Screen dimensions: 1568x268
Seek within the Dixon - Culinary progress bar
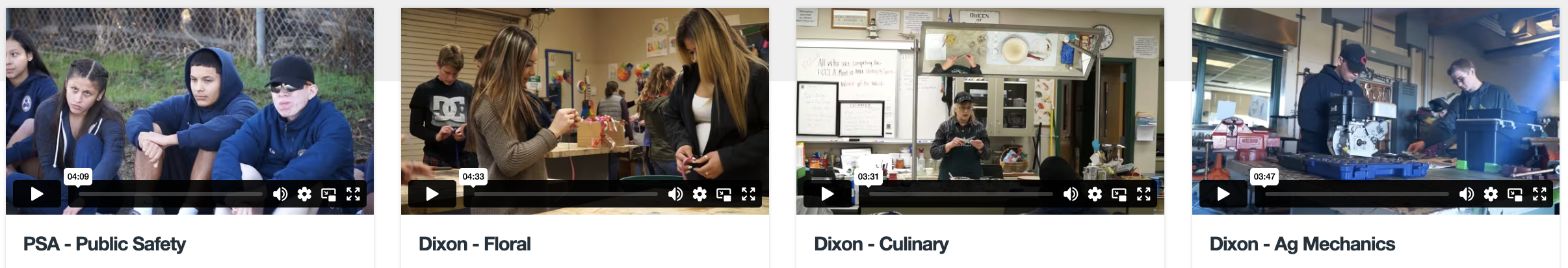pos(961,194)
